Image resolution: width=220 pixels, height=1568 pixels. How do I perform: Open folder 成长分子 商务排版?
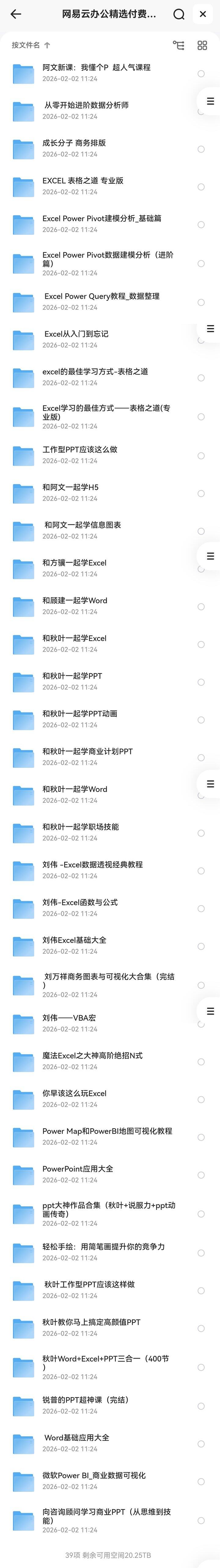[x=74, y=143]
